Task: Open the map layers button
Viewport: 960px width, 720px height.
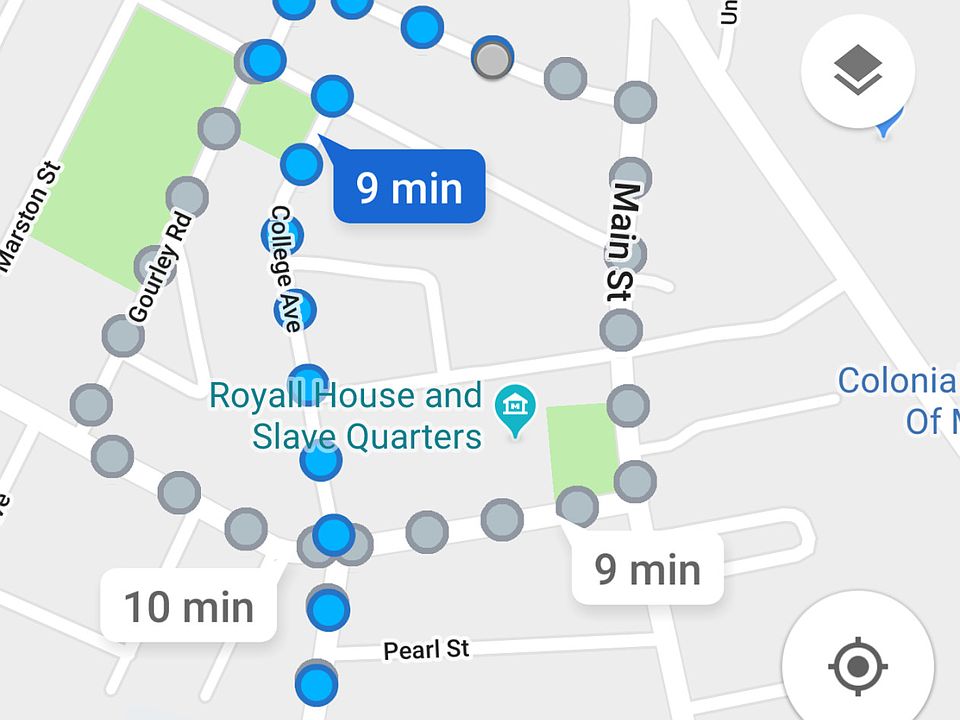Action: pos(857,72)
